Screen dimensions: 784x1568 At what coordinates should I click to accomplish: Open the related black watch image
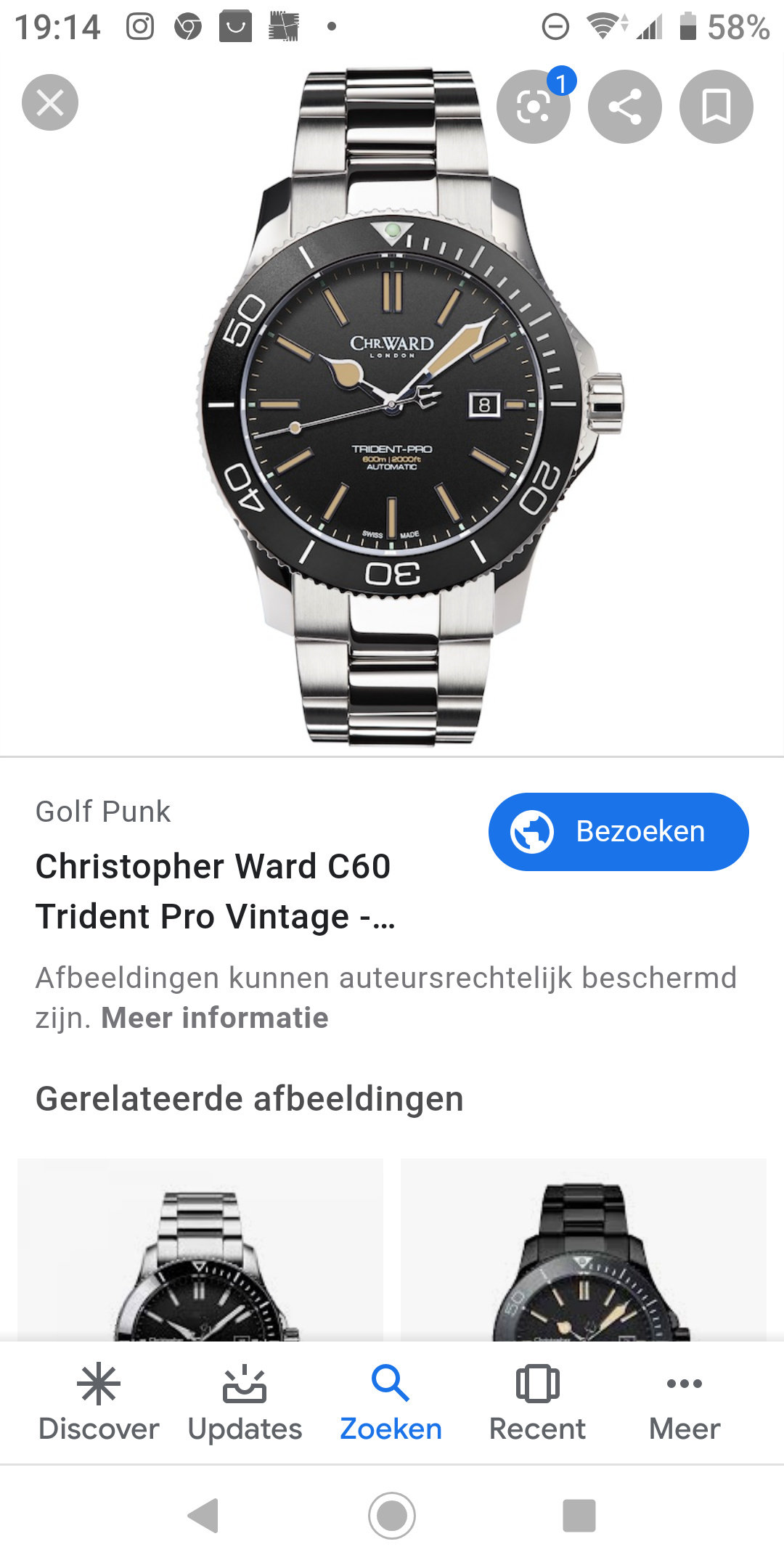[x=584, y=1250]
